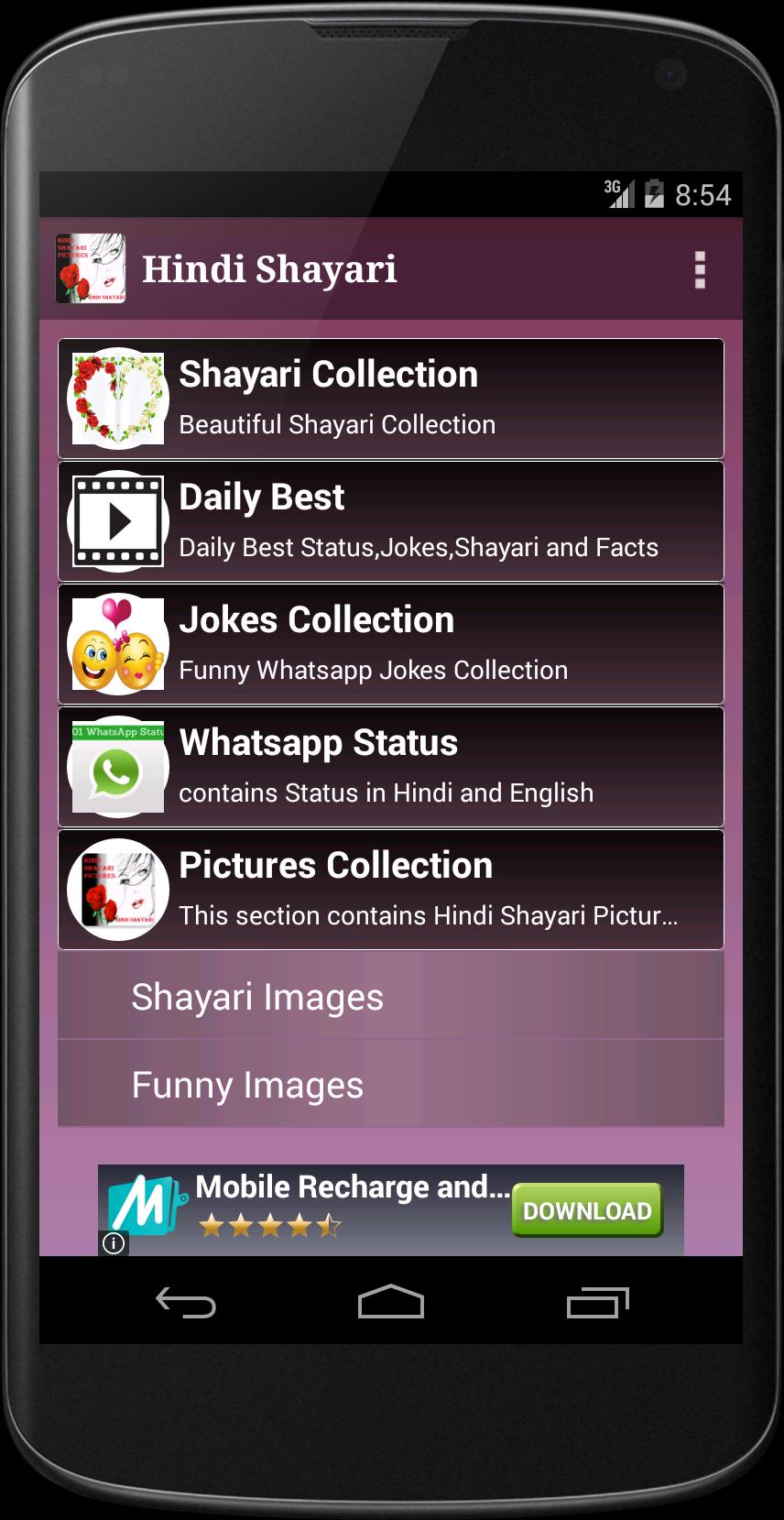The image size is (784, 1520).
Task: Open Shayari Collection
Action: [391, 399]
